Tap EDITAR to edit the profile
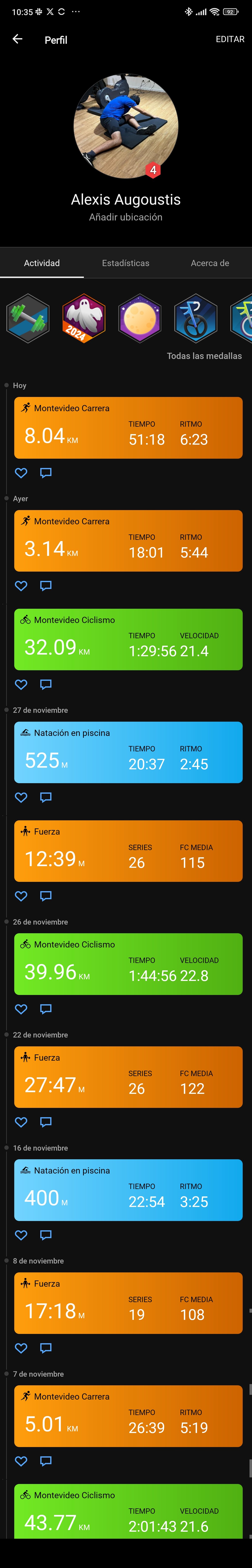The image size is (252, 1568). 229,39
